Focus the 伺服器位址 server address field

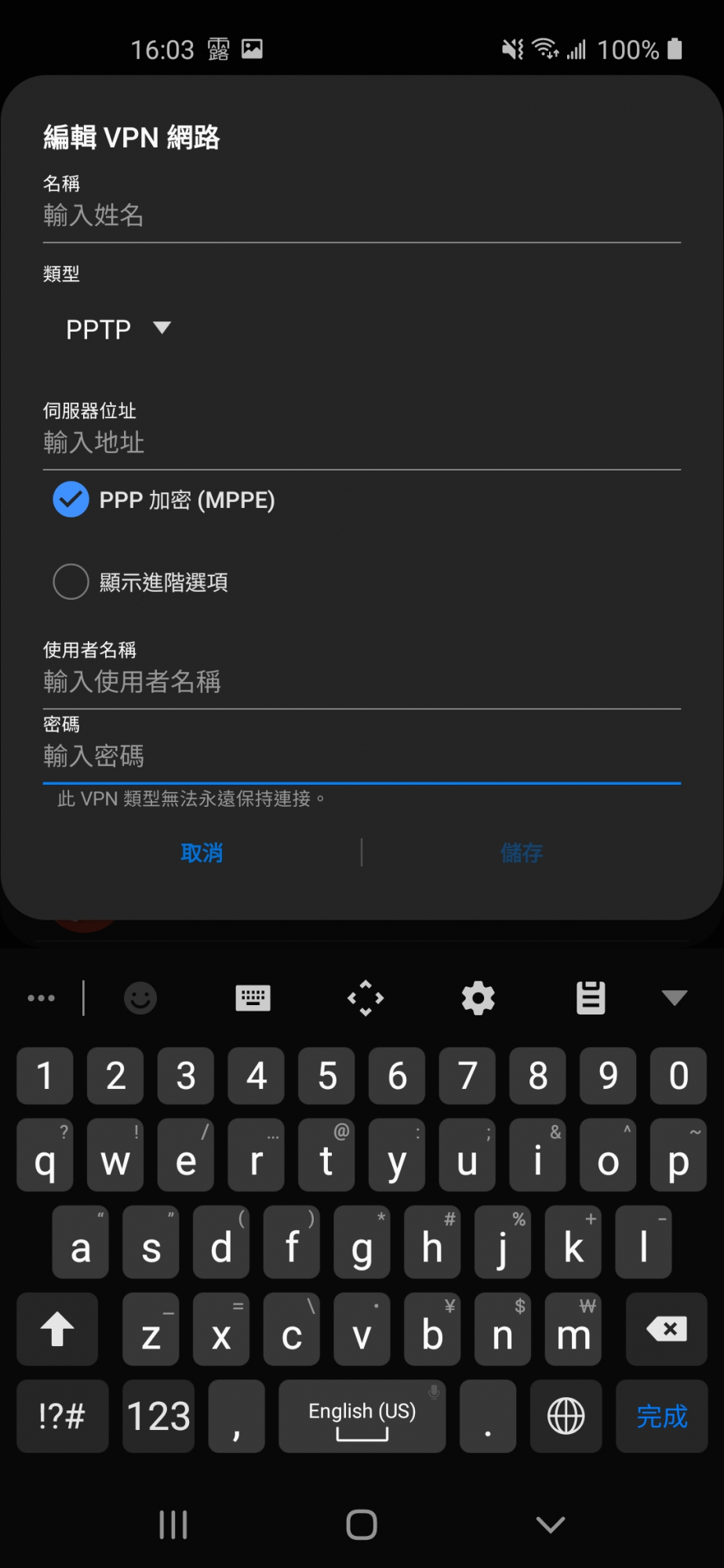pos(362,443)
